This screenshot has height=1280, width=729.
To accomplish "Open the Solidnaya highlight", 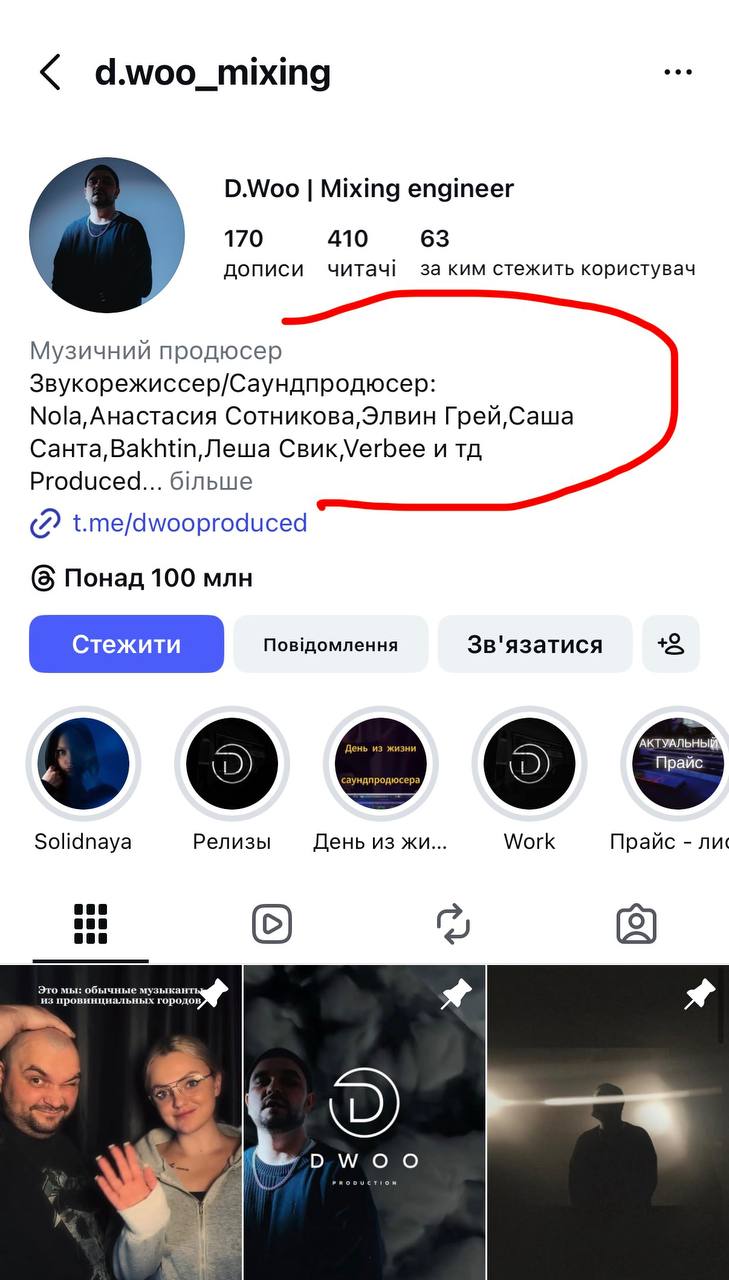I will 83,764.
